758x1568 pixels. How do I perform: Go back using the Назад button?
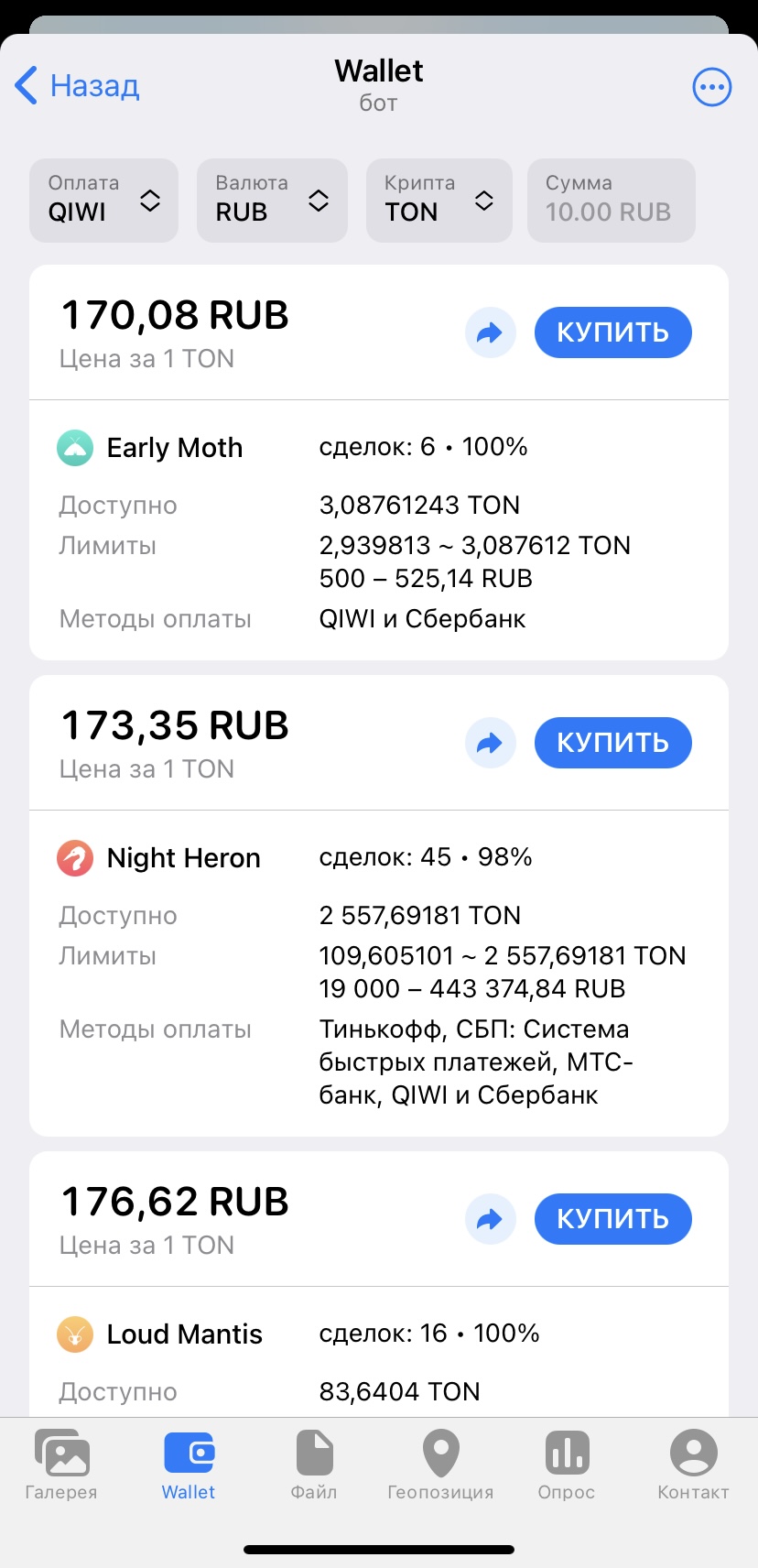coord(78,86)
